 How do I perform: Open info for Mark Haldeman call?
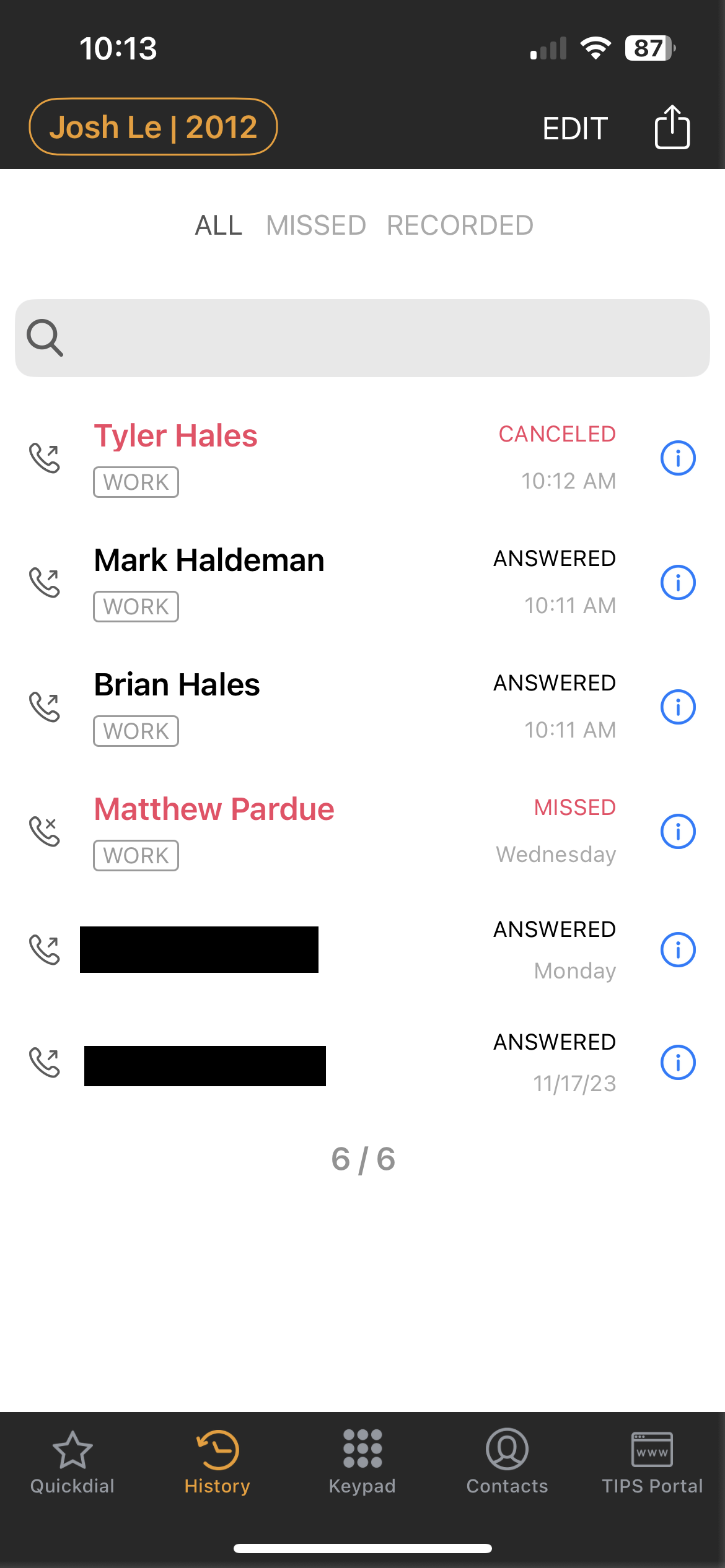[678, 583]
